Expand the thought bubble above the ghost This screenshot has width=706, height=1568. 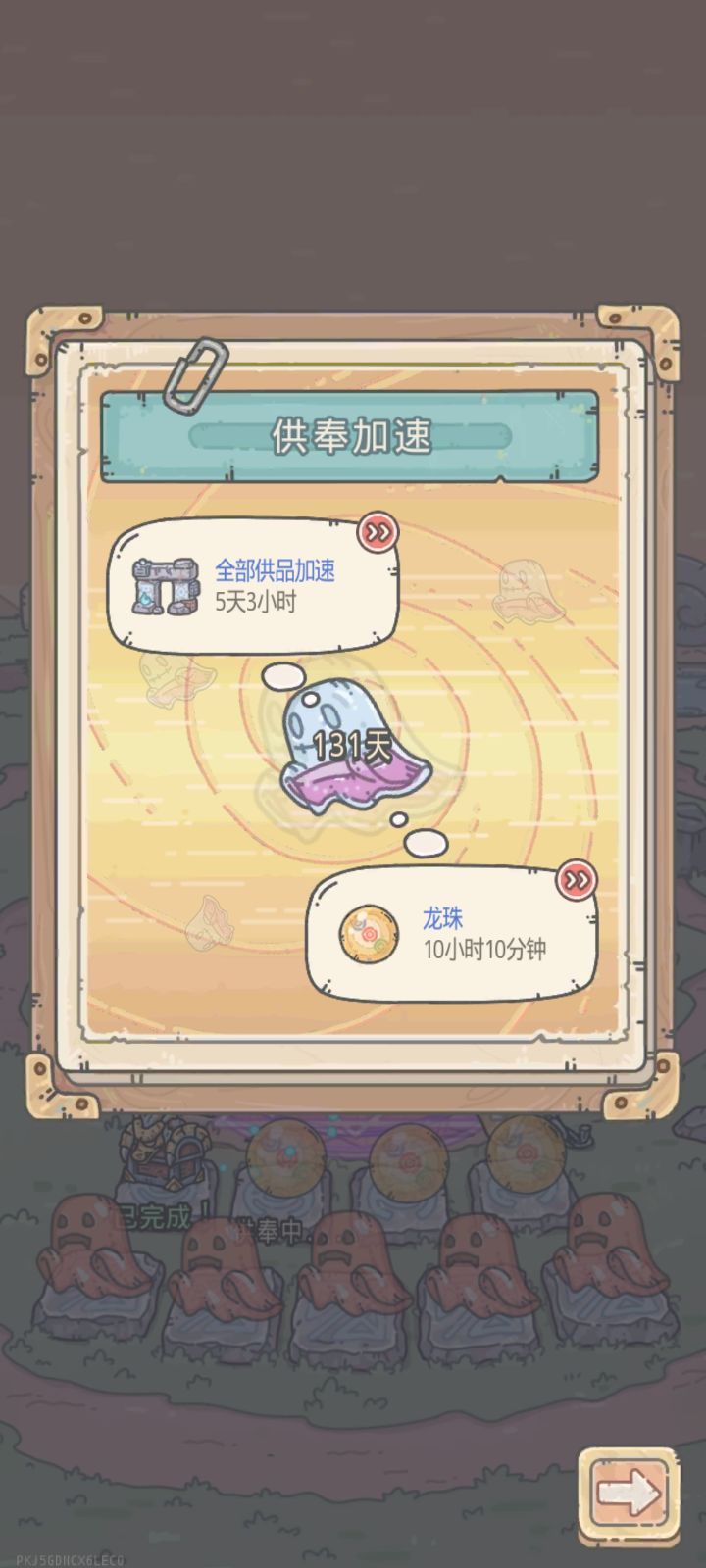point(282,677)
